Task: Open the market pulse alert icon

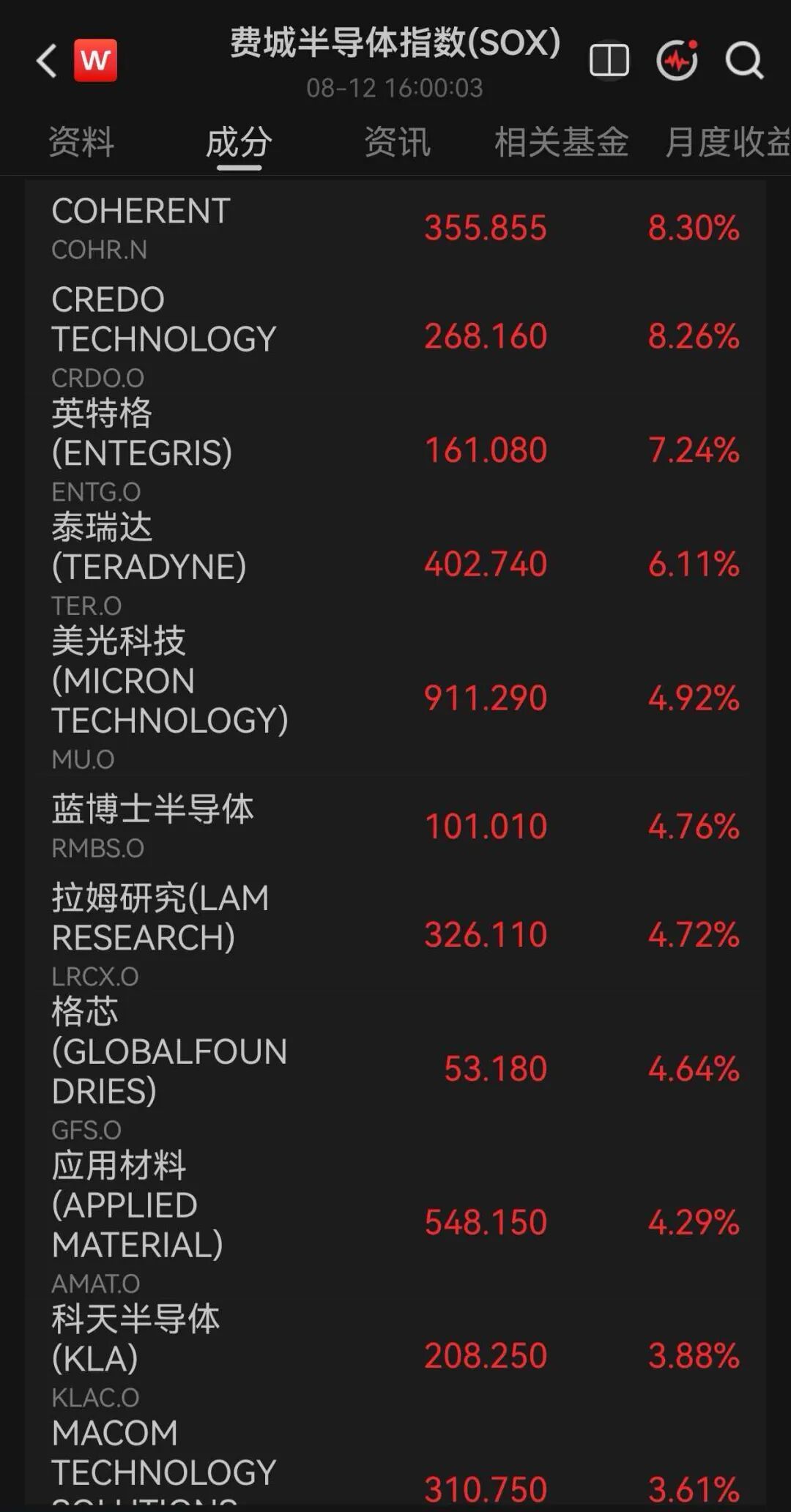Action: click(x=677, y=60)
